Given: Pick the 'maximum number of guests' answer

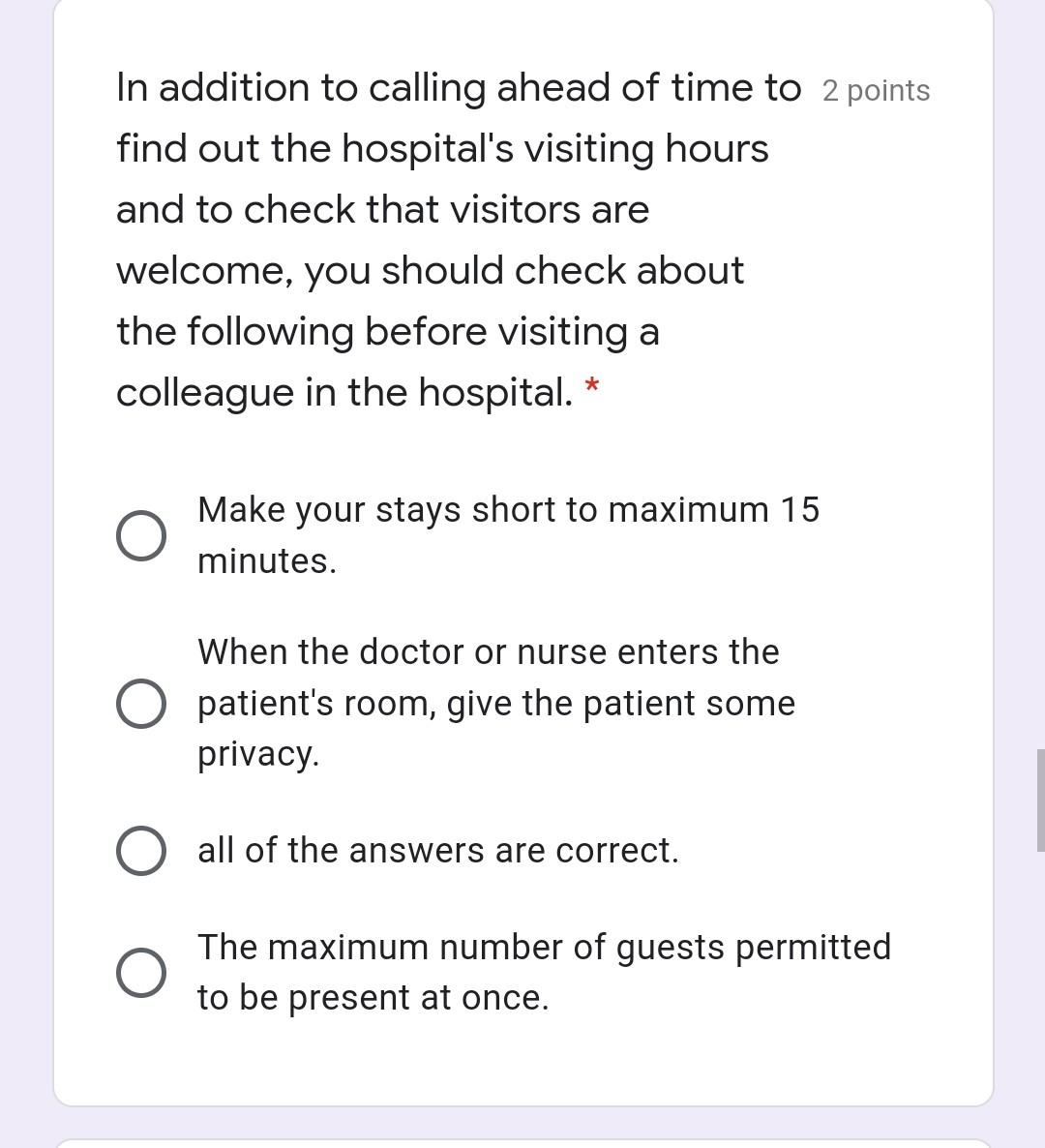Looking at the screenshot, I should 141,971.
